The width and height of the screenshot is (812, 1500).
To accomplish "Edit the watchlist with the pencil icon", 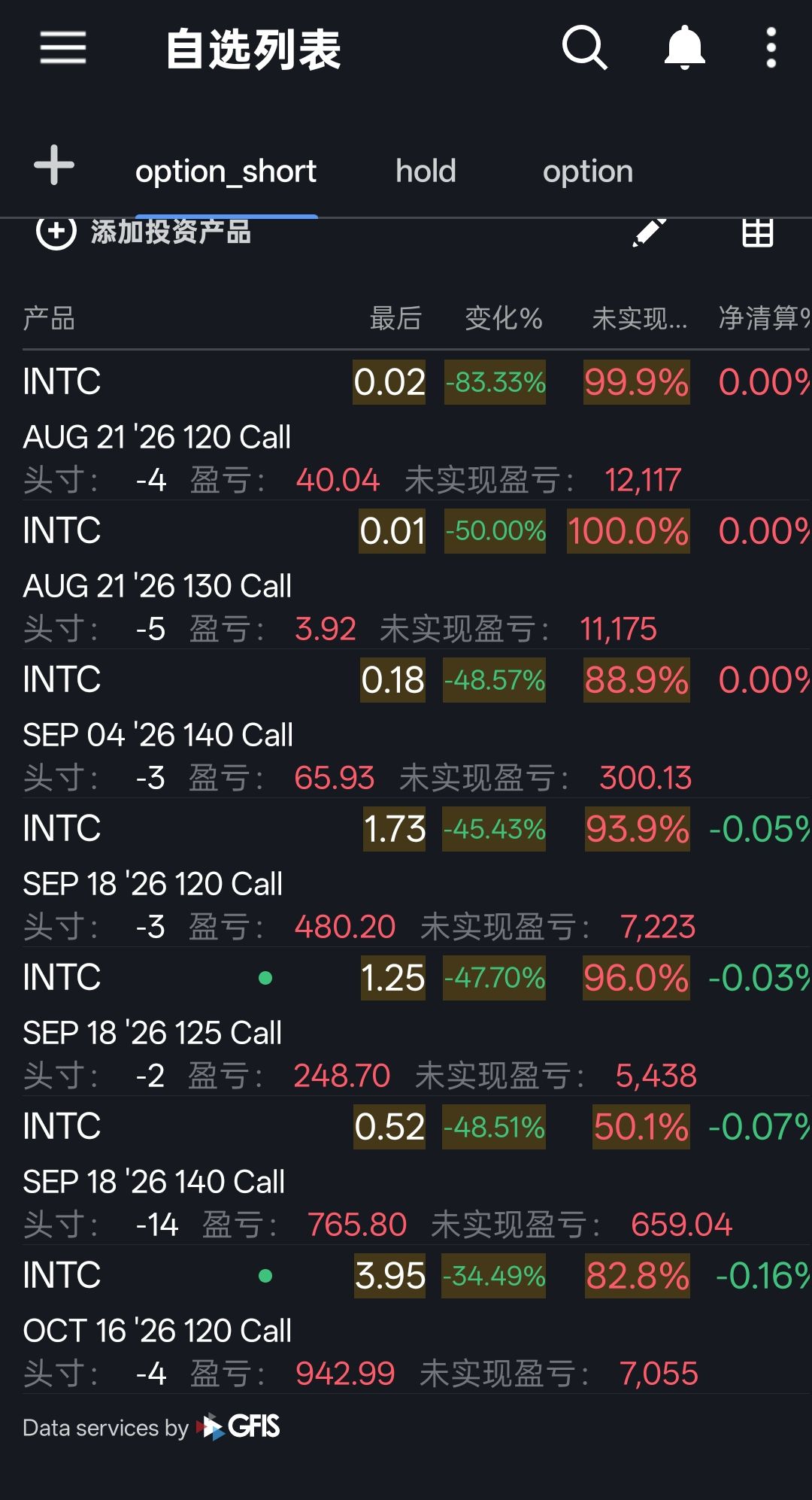I will tap(650, 232).
